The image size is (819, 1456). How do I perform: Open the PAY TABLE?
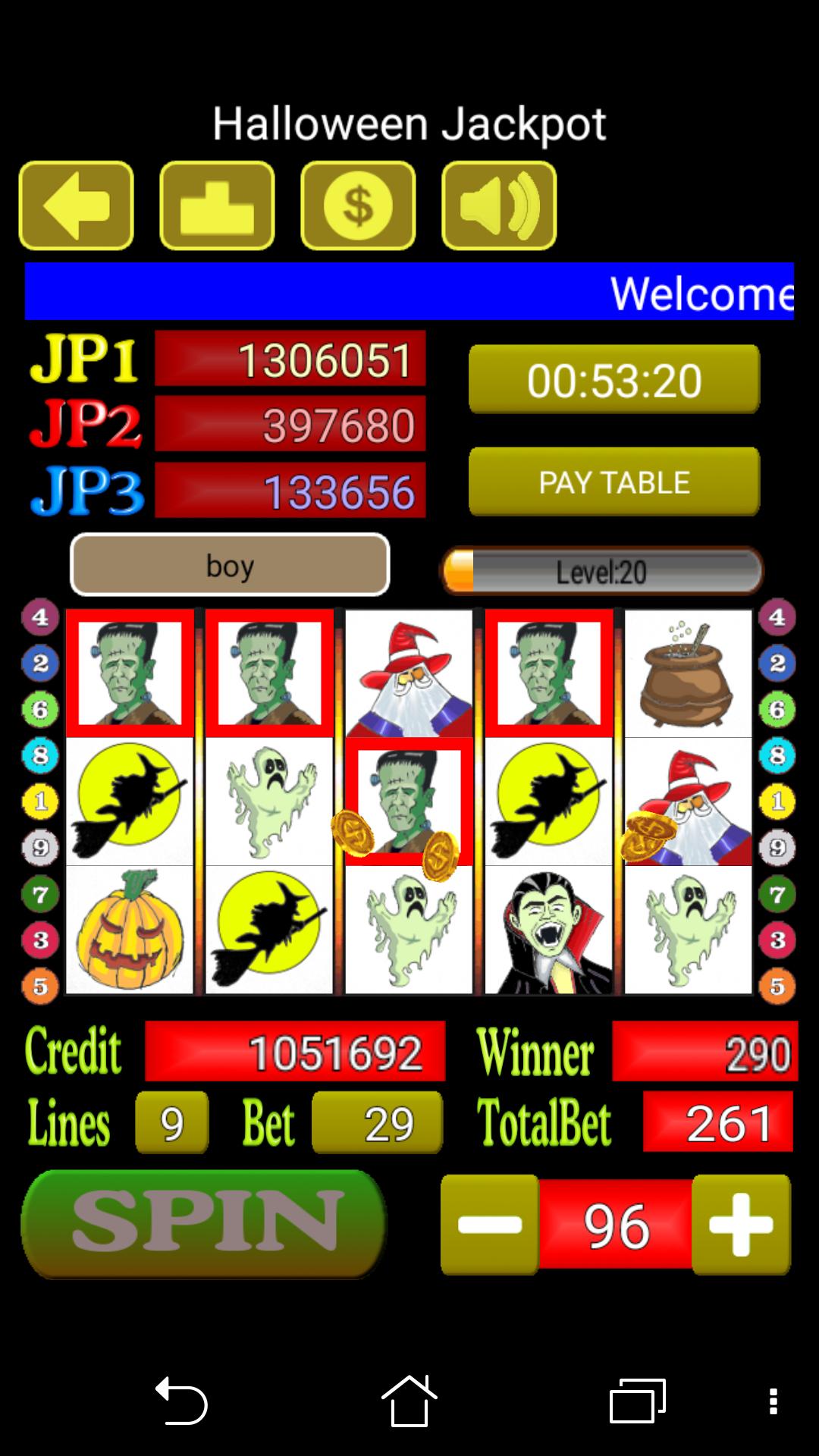613,482
